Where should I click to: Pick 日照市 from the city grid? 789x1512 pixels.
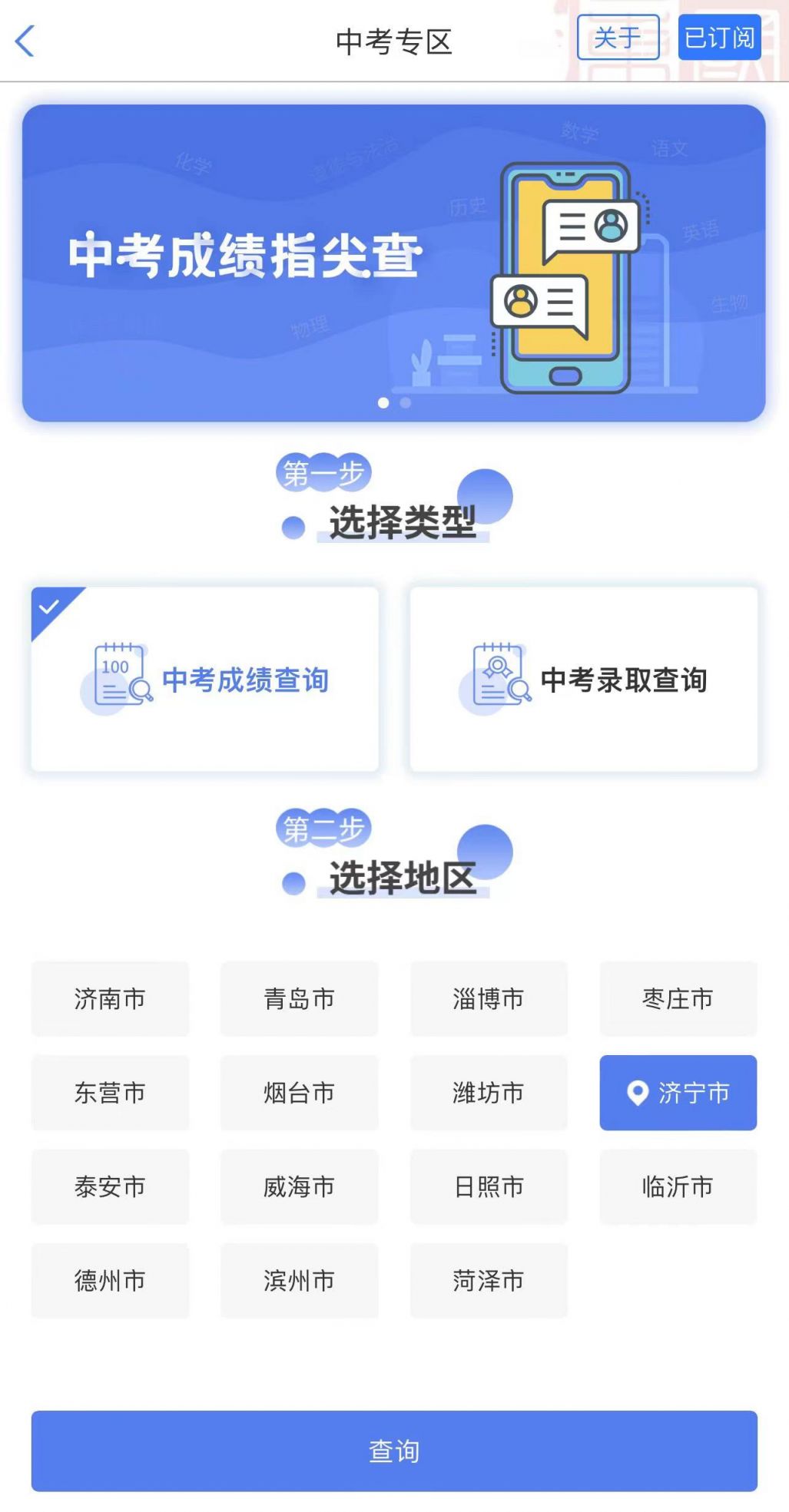coord(489,1187)
